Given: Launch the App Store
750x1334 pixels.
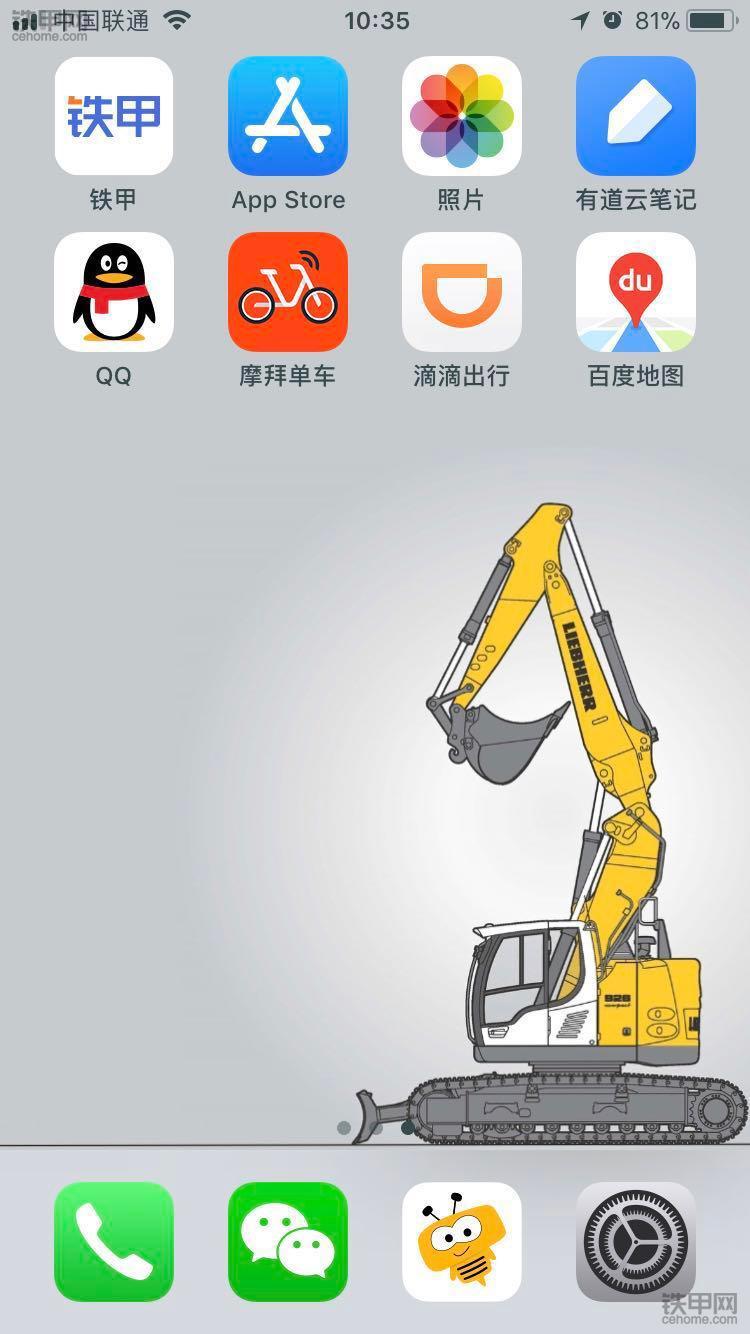Looking at the screenshot, I should pos(288,116).
